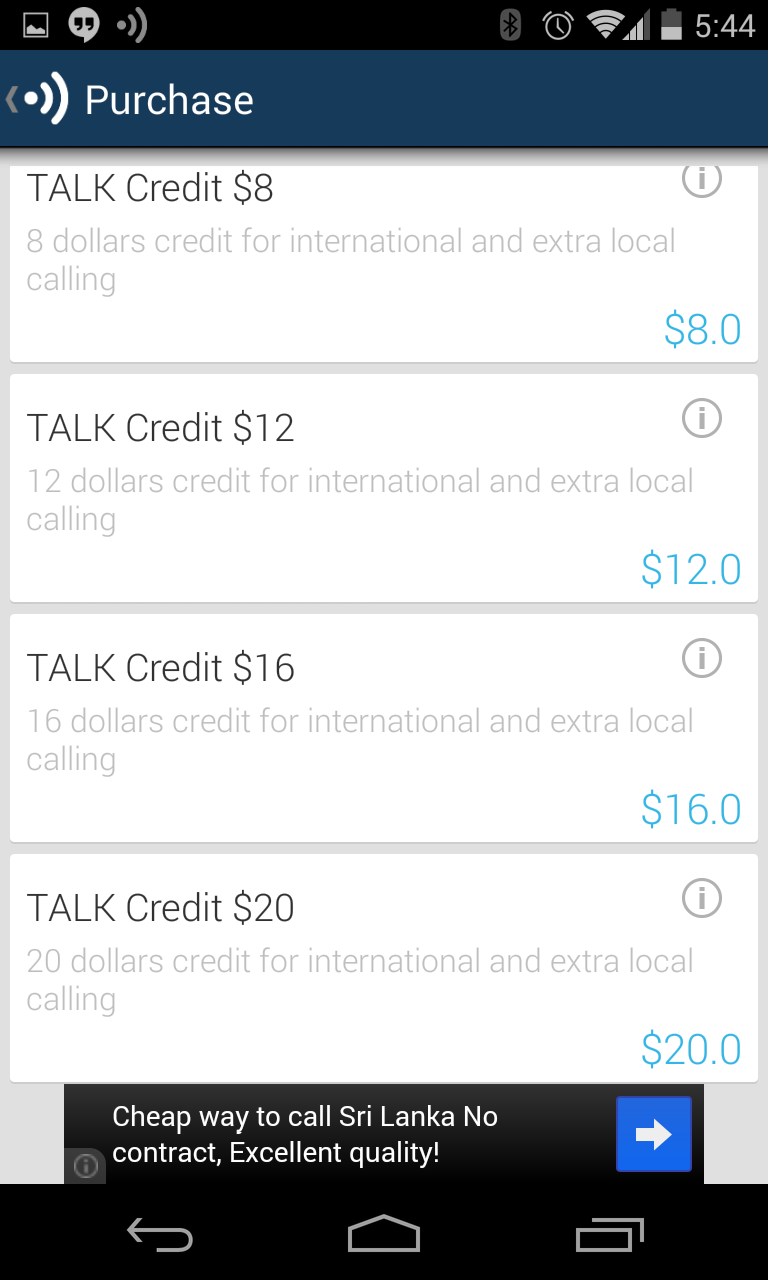The image size is (768, 1280).
Task: Tap the ad info icon
Action: click(x=86, y=1166)
